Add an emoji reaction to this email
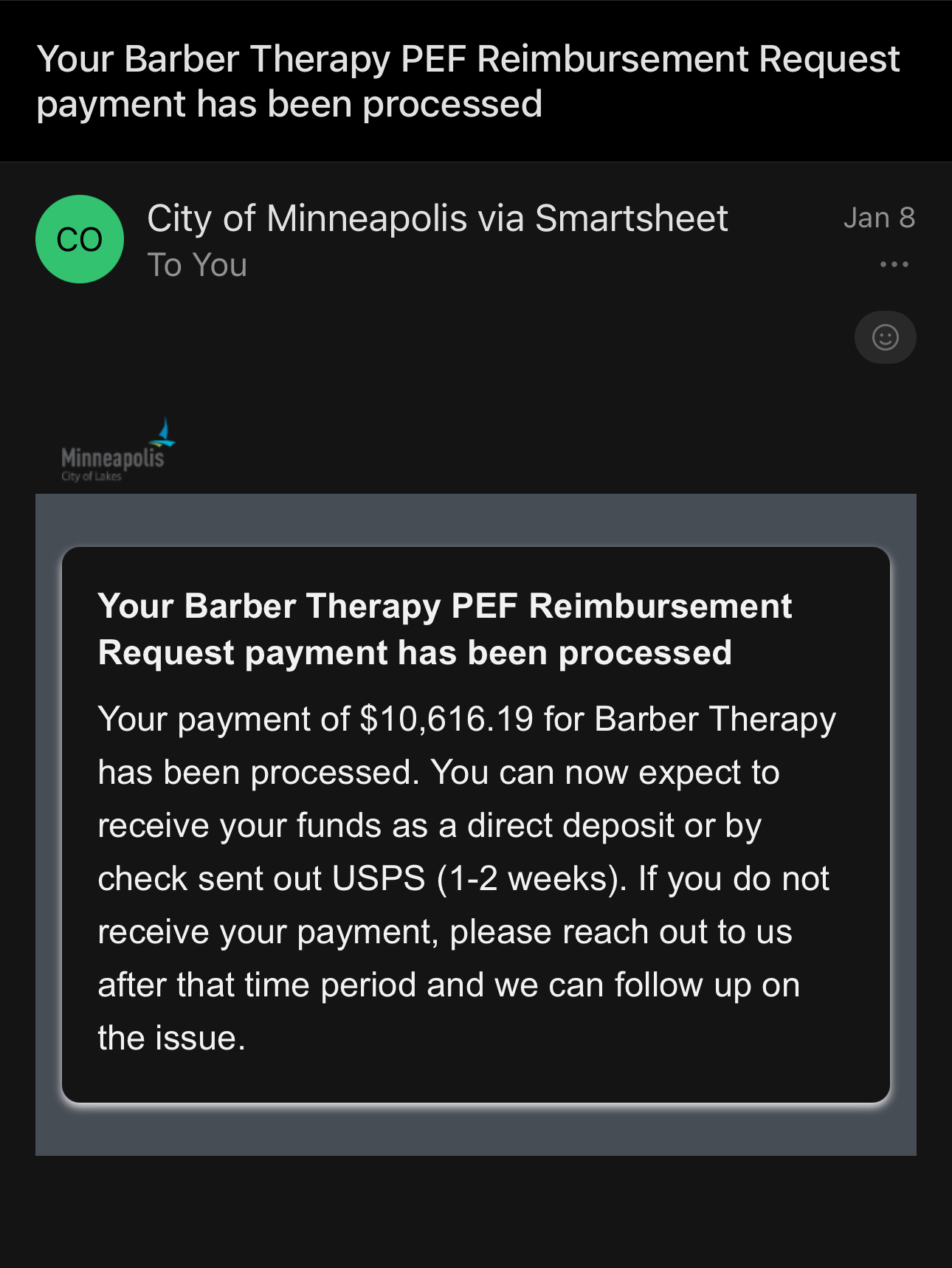The height and width of the screenshot is (1268, 952). [x=885, y=337]
